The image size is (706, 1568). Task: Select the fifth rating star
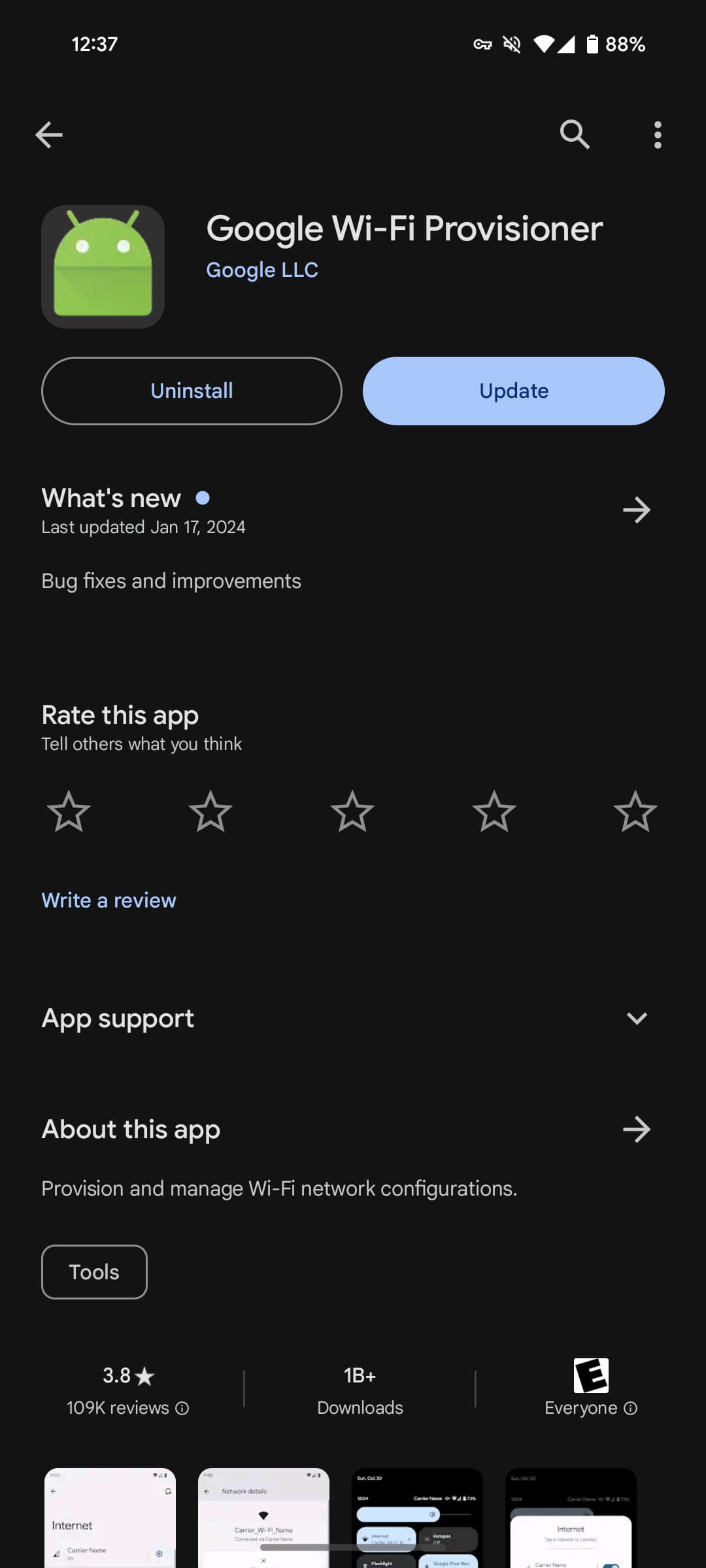click(636, 811)
